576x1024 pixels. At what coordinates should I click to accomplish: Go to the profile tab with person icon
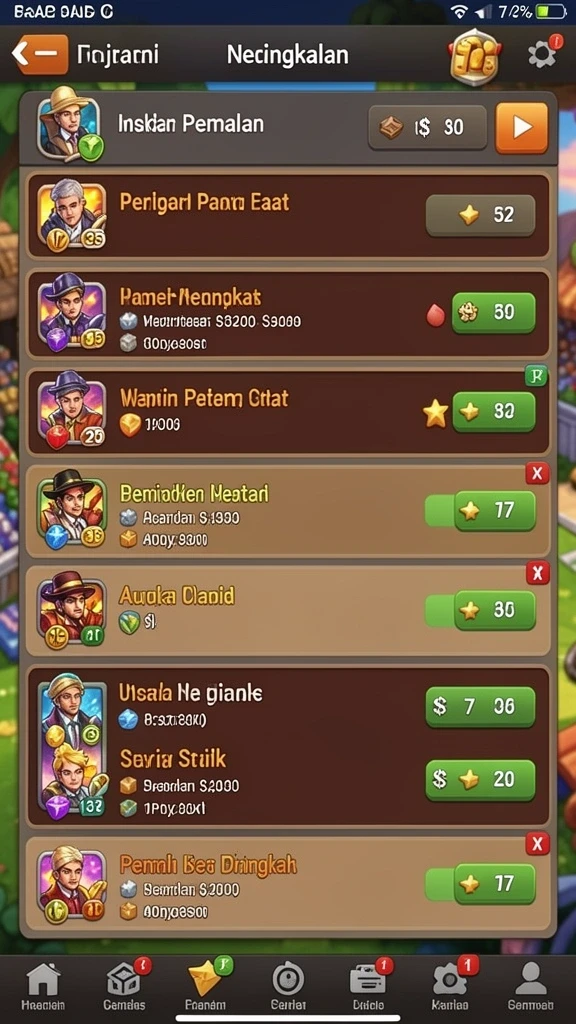pos(531,986)
